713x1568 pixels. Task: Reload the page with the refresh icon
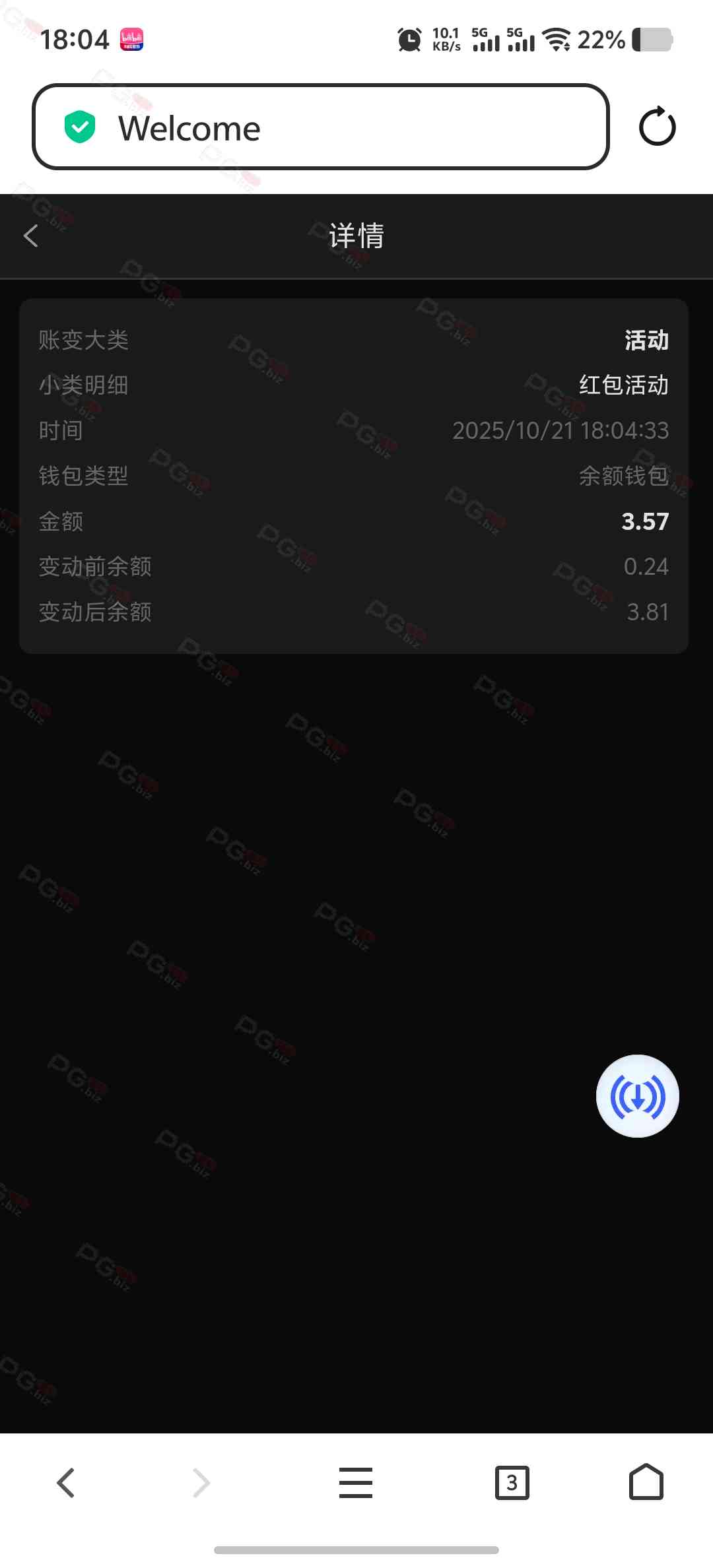point(657,126)
